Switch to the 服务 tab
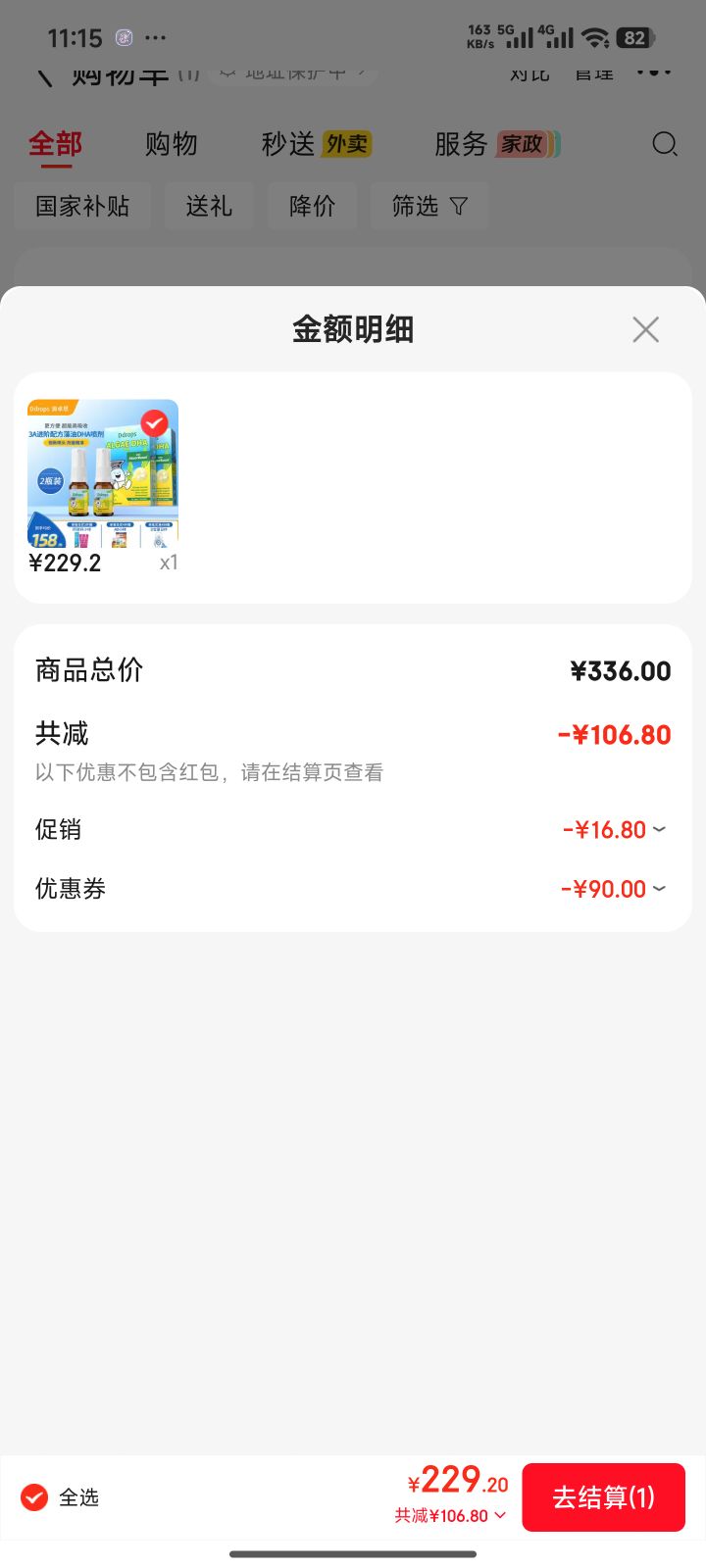Image resolution: width=706 pixels, height=1568 pixels. coord(496,144)
